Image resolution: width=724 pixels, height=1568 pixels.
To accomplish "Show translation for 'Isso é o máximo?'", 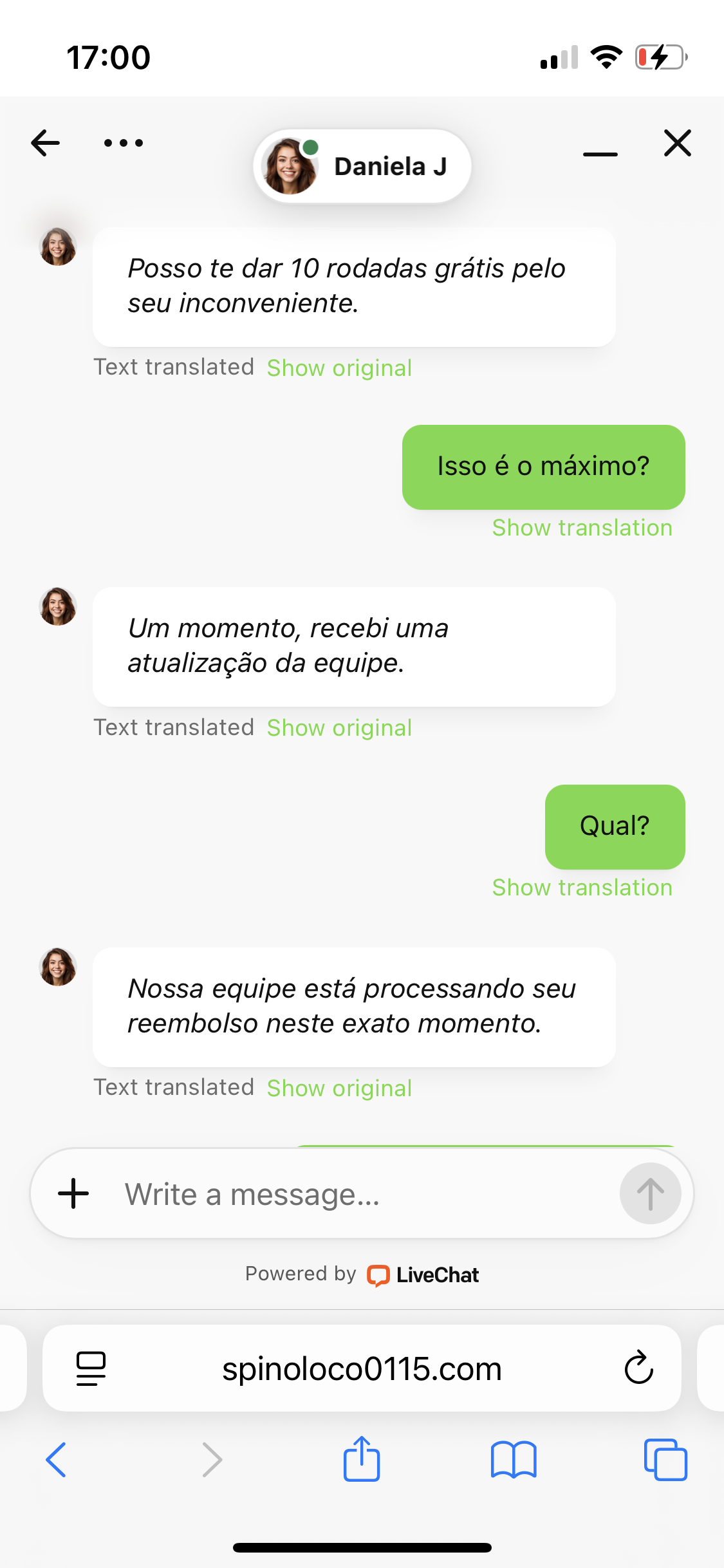I will click(582, 528).
